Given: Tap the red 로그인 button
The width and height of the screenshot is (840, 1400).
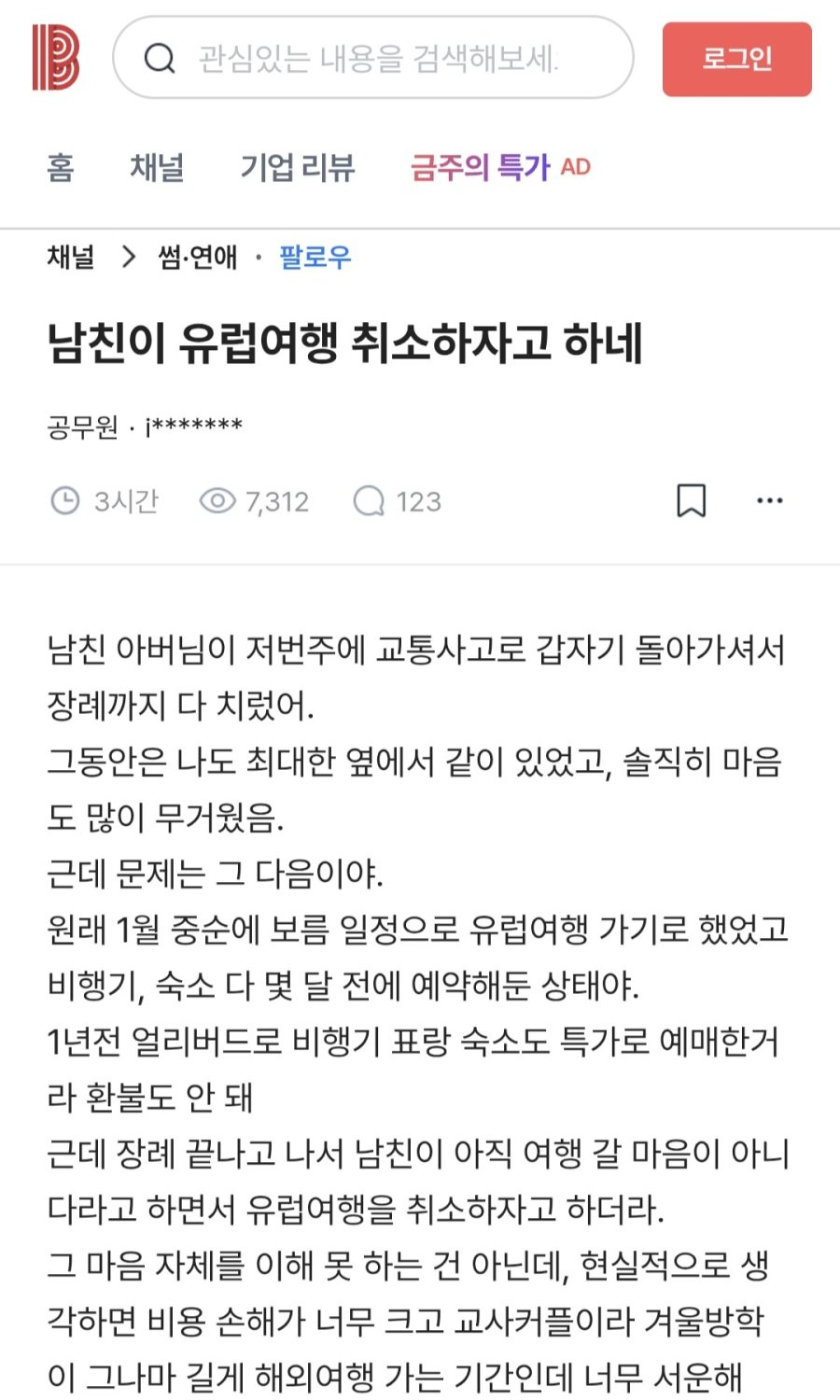Looking at the screenshot, I should (x=736, y=59).
